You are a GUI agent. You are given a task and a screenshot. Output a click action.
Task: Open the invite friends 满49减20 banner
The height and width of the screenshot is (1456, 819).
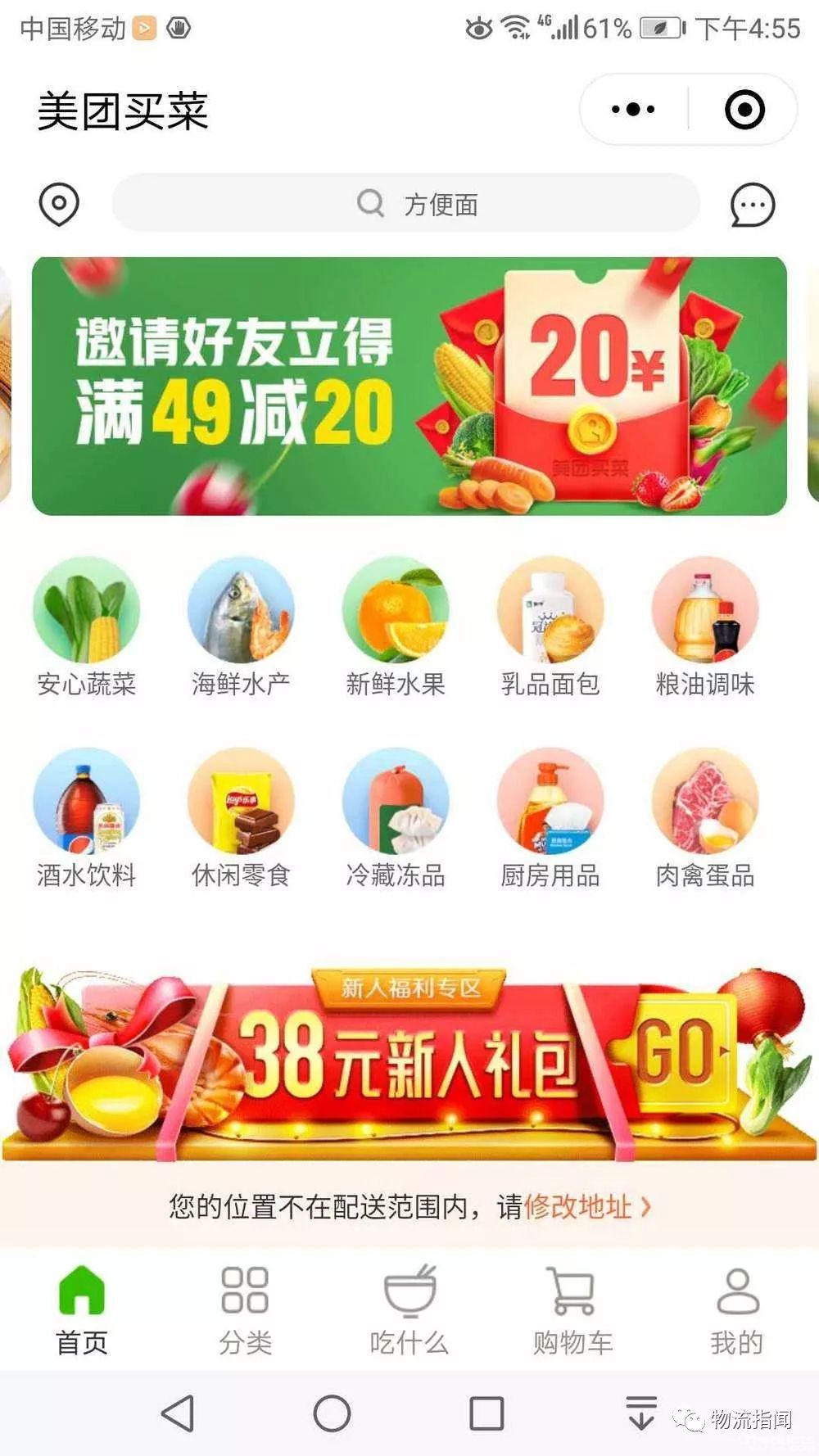(409, 386)
